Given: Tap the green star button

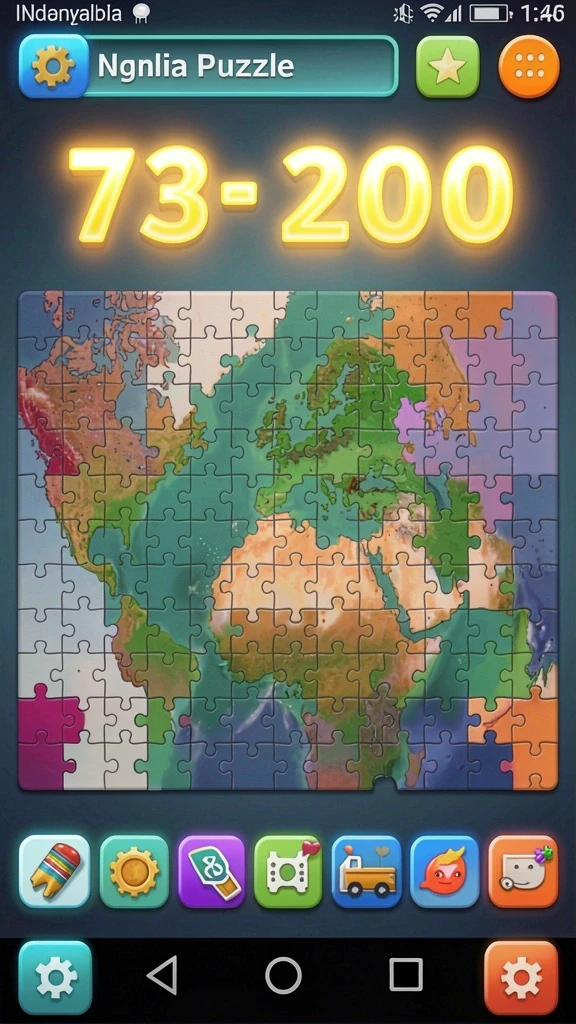Looking at the screenshot, I should (447, 67).
